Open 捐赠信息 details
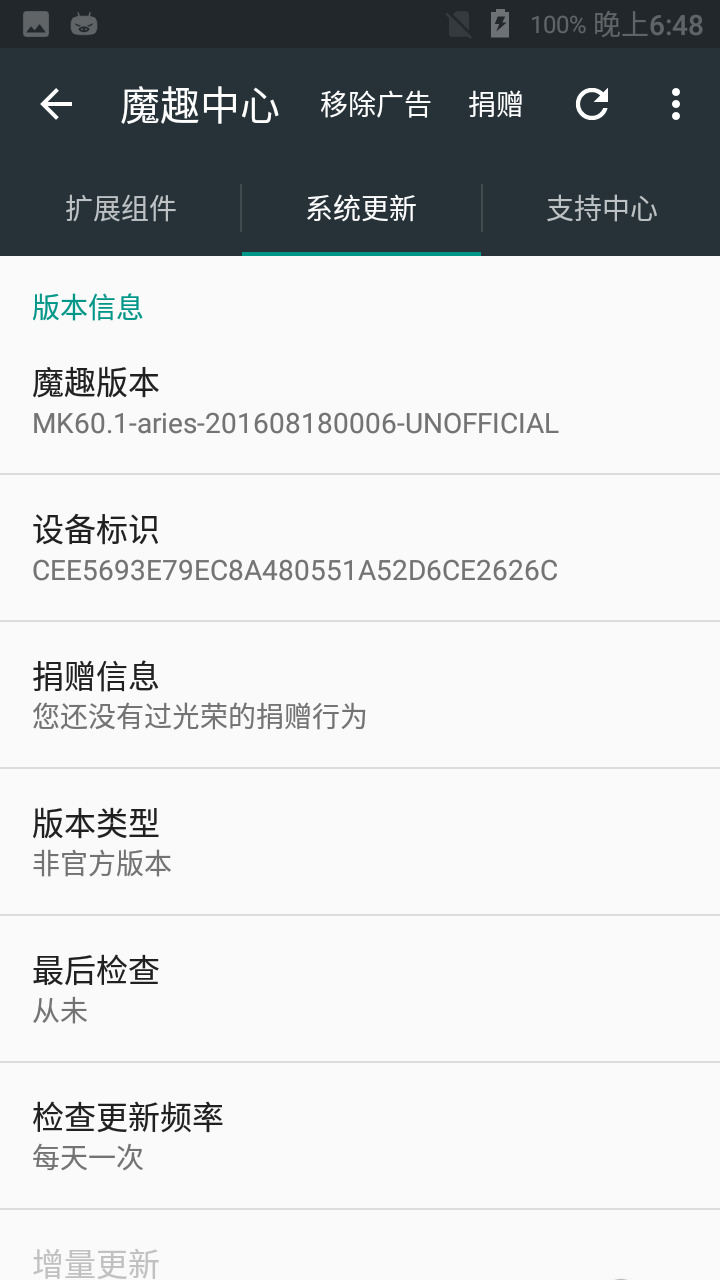 click(x=360, y=695)
